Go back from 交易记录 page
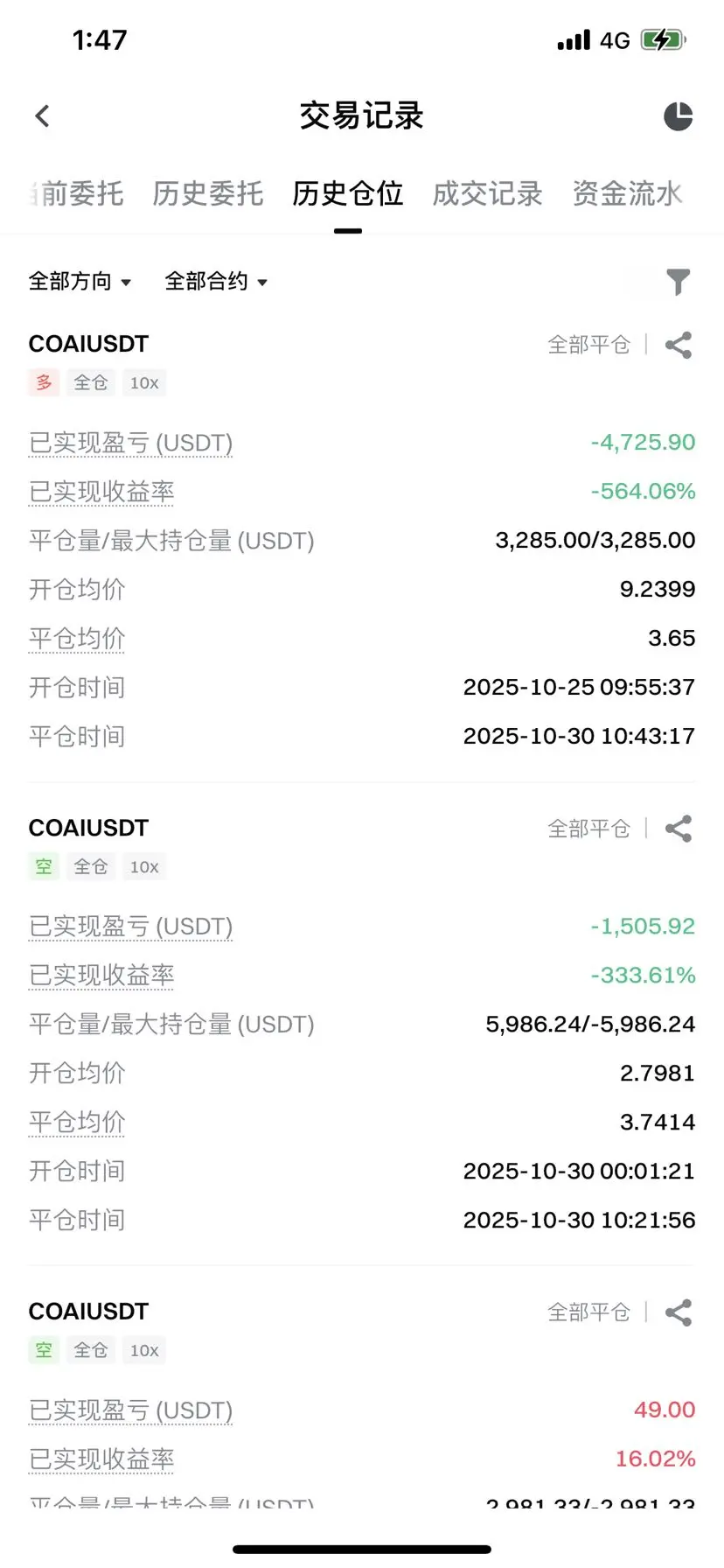724x1568 pixels. [x=42, y=116]
